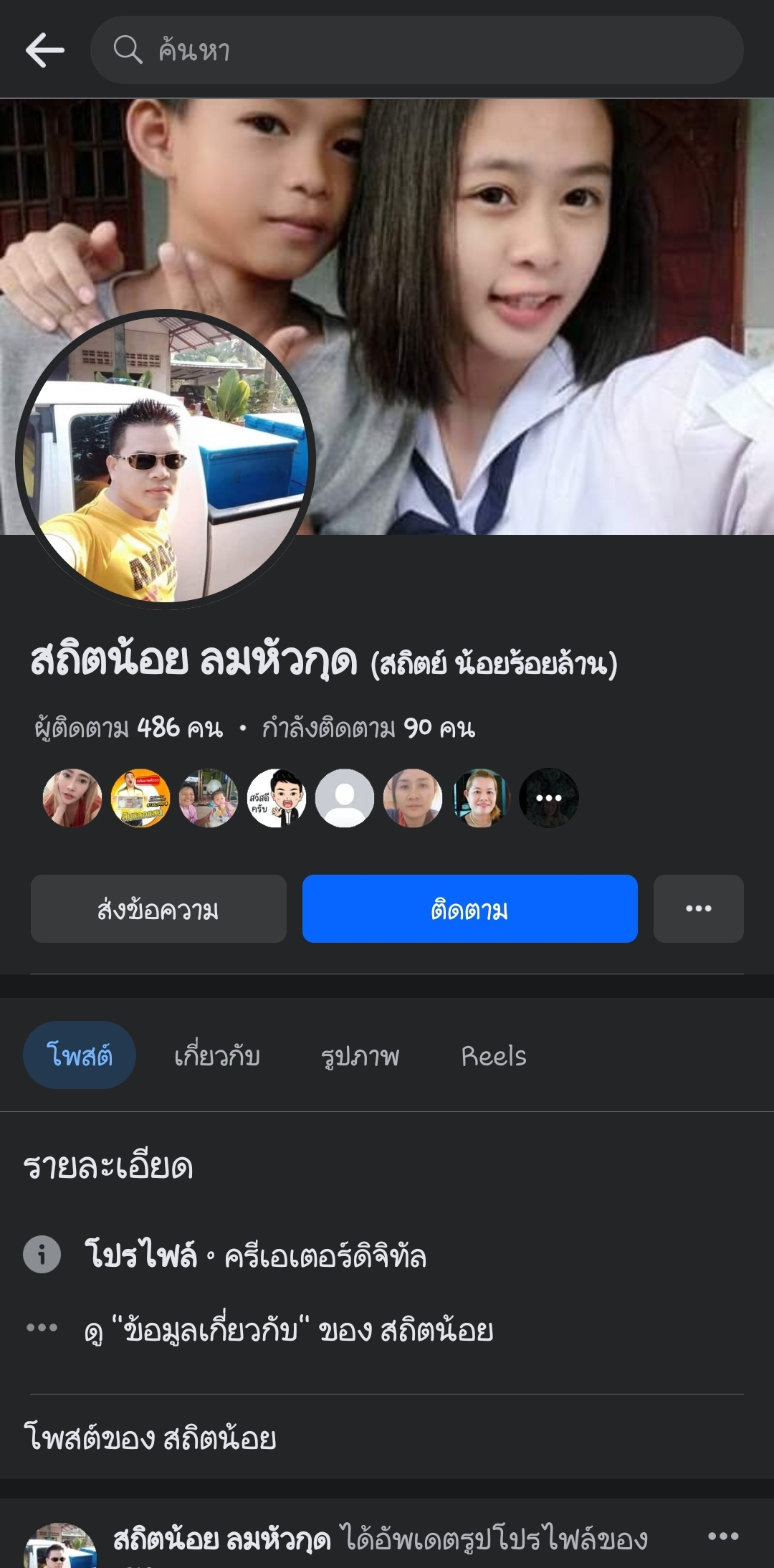
Task: Go back with the arrow icon
Action: (45, 50)
